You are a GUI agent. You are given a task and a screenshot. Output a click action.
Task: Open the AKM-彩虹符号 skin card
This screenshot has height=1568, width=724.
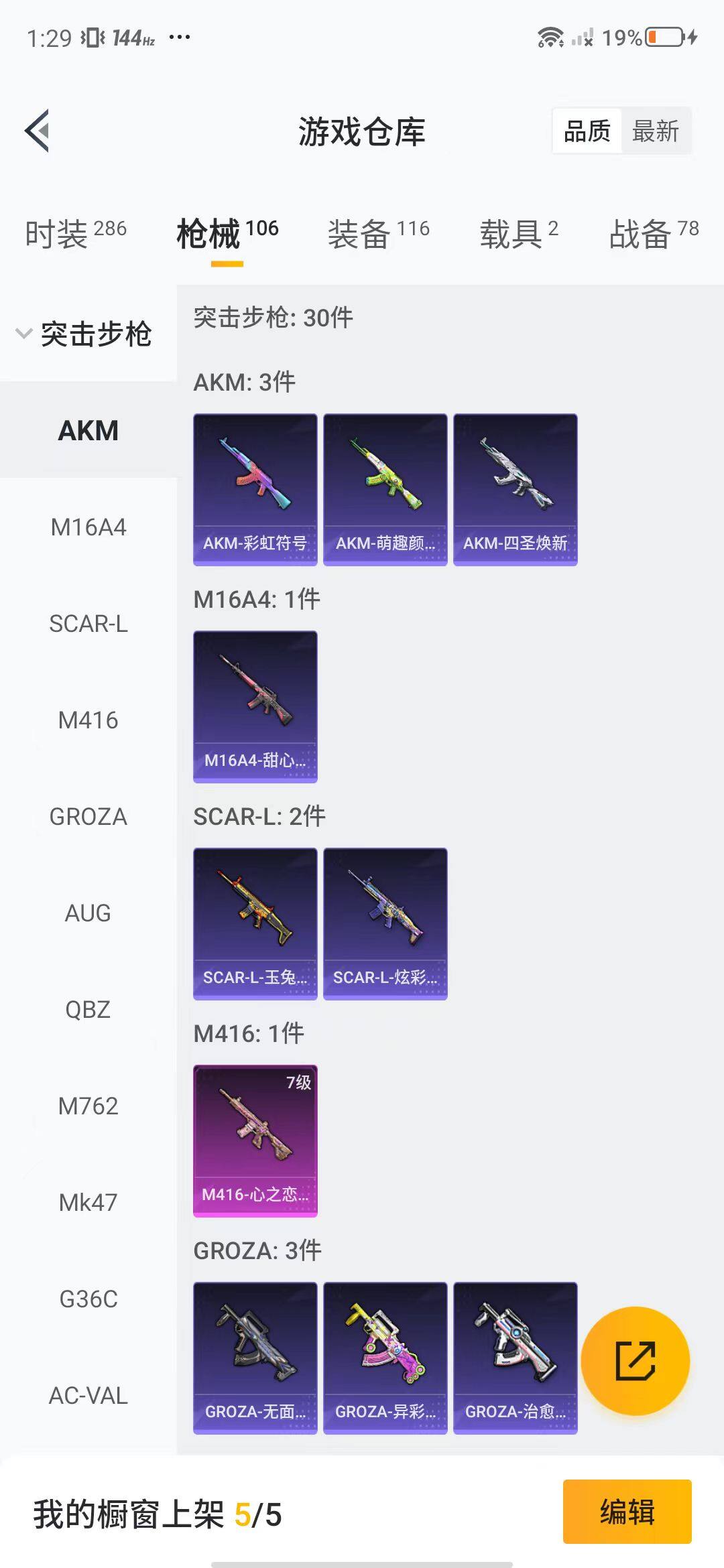pyautogui.click(x=255, y=489)
